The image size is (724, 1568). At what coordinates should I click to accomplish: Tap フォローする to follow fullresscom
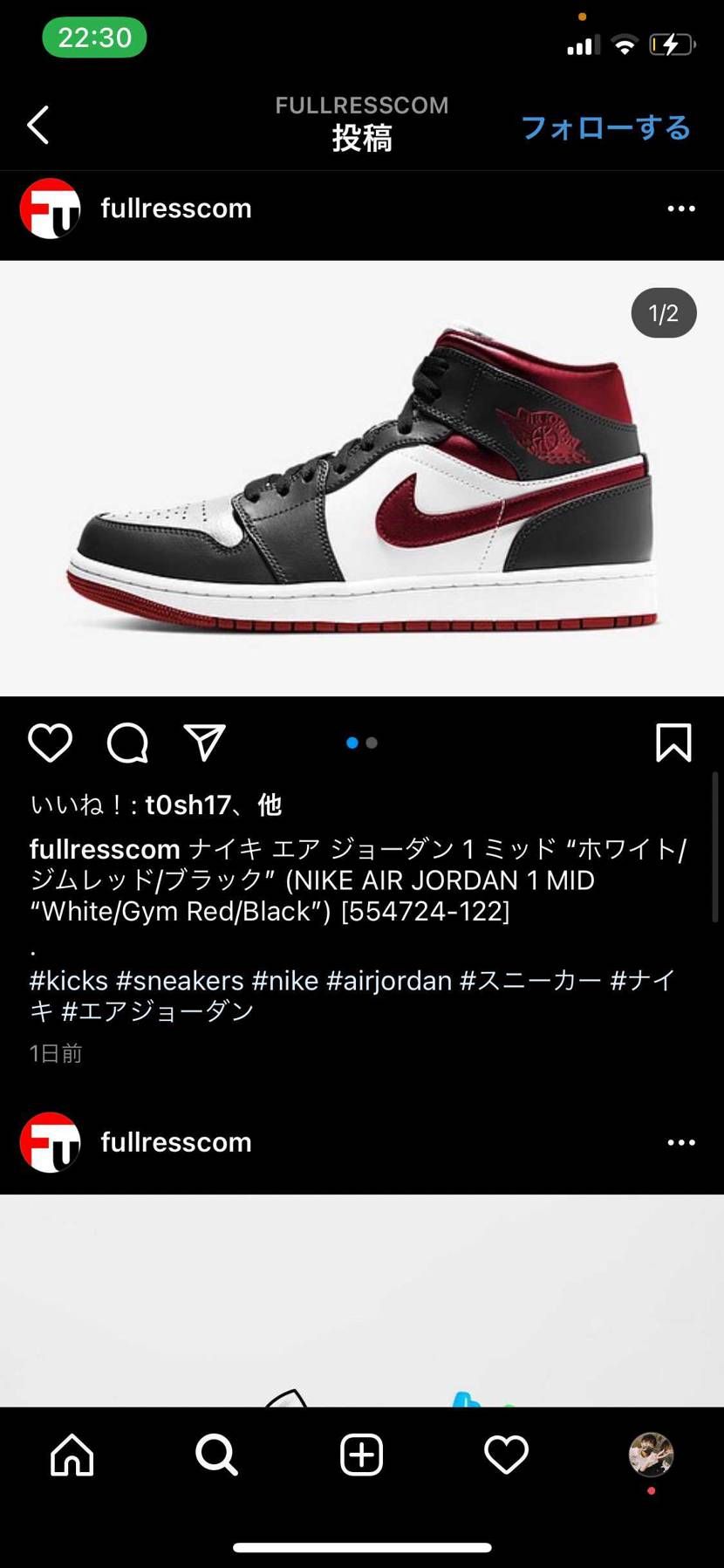pos(605,127)
